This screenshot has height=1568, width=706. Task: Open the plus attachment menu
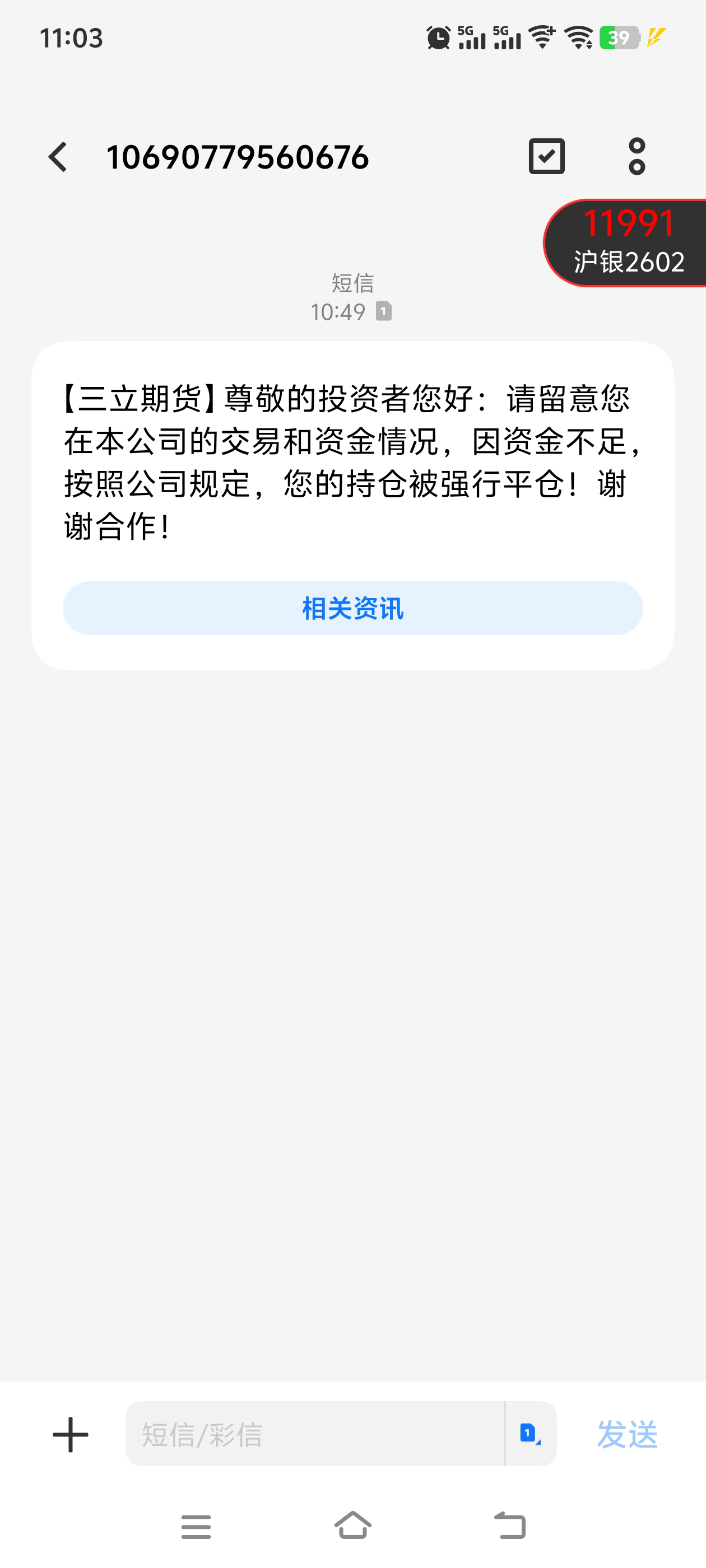tap(71, 1434)
